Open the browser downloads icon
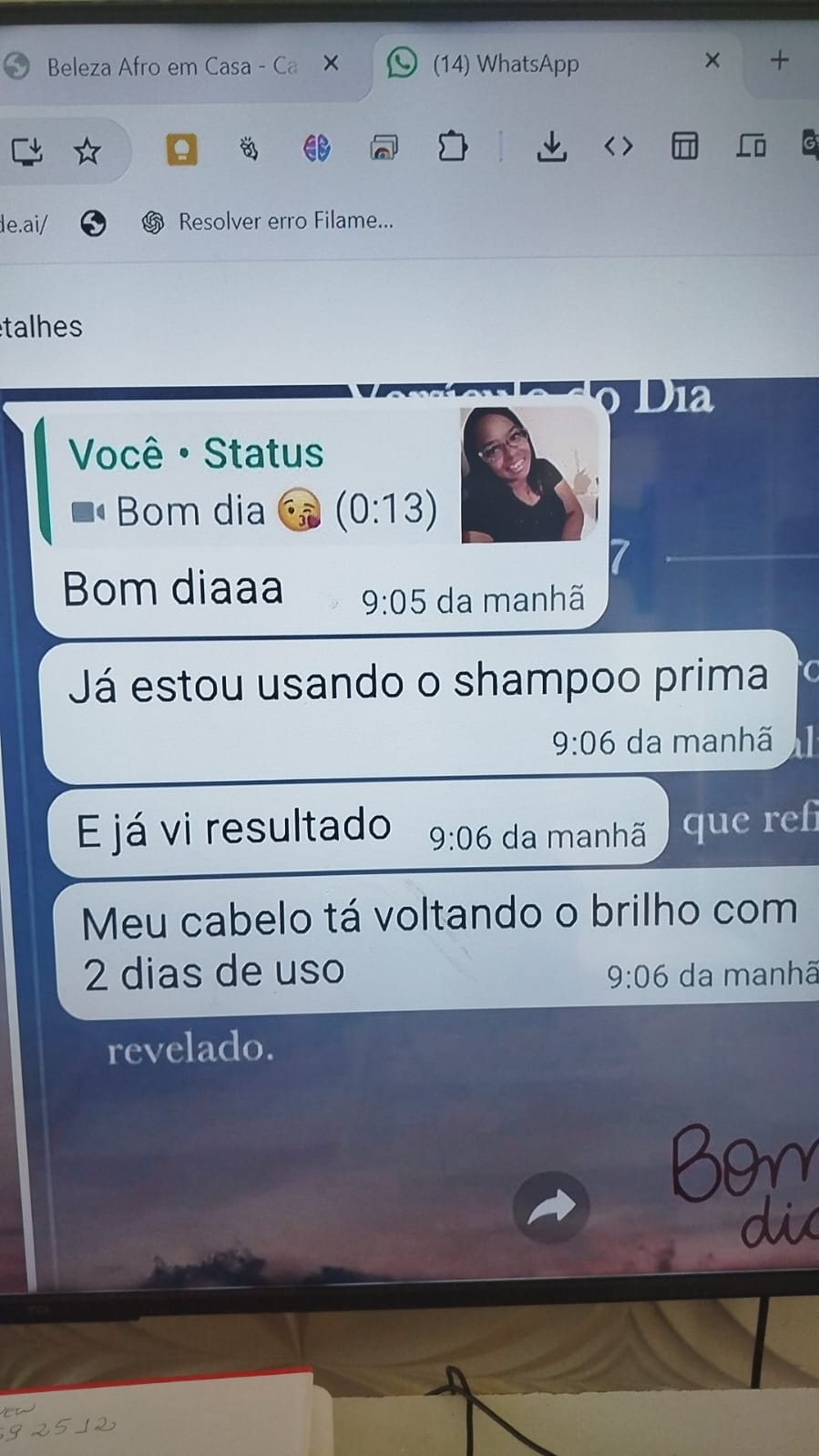Screen dimensions: 819x1456 (551, 147)
